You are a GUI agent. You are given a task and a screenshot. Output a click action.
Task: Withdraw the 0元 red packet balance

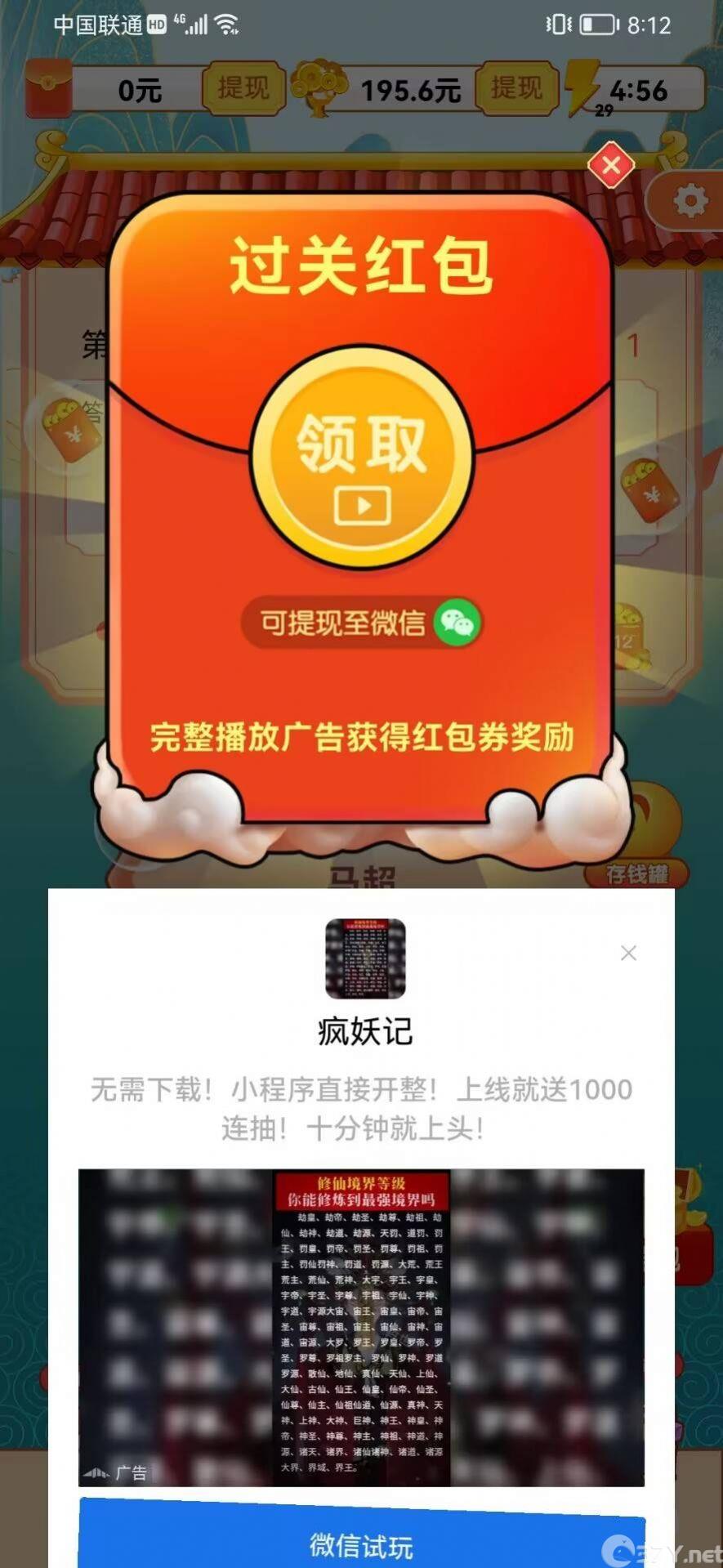tap(243, 87)
